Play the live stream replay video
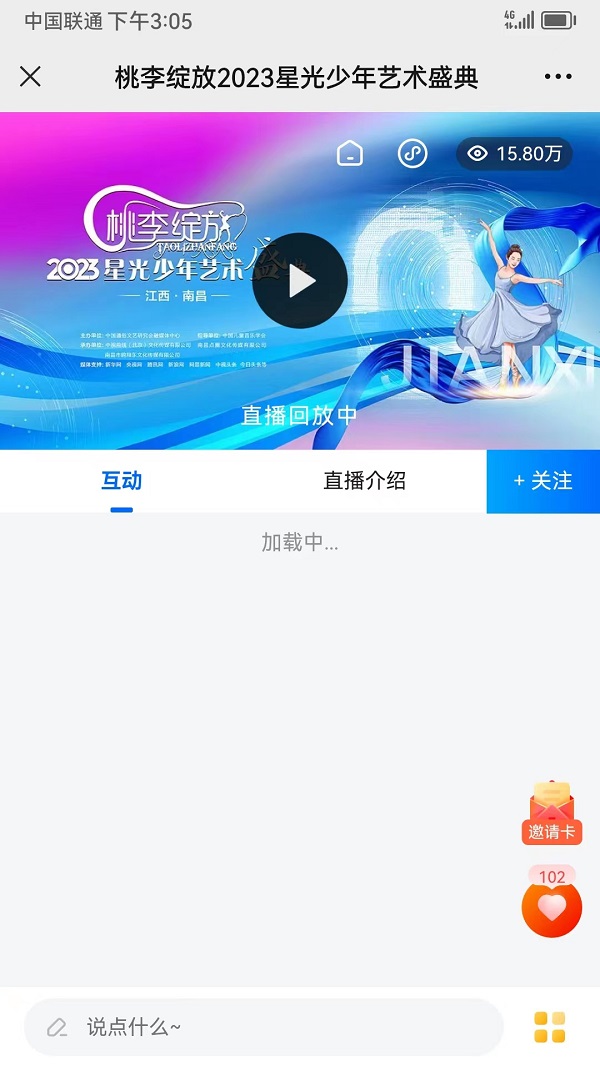The height and width of the screenshot is (1066, 600). click(x=300, y=281)
